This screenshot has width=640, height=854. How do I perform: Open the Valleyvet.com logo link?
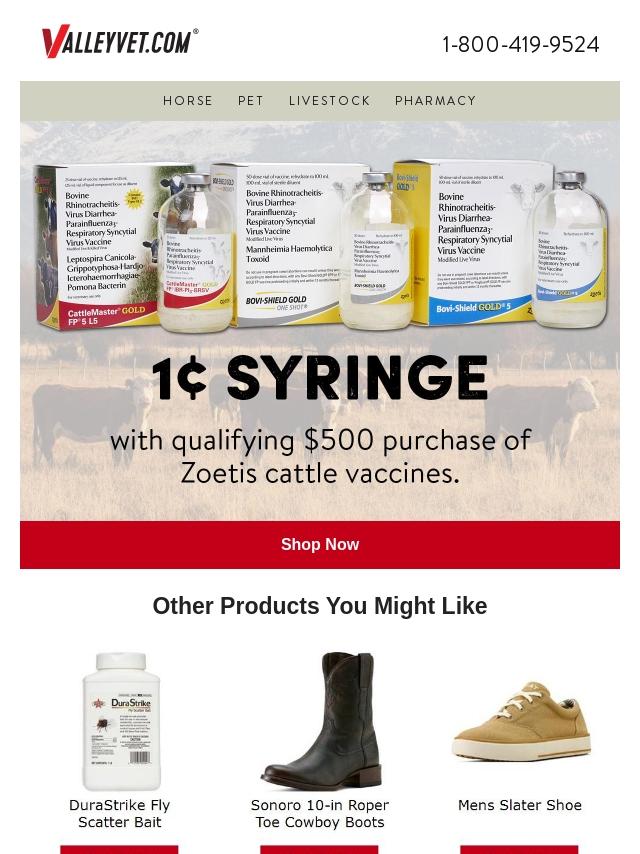point(120,42)
